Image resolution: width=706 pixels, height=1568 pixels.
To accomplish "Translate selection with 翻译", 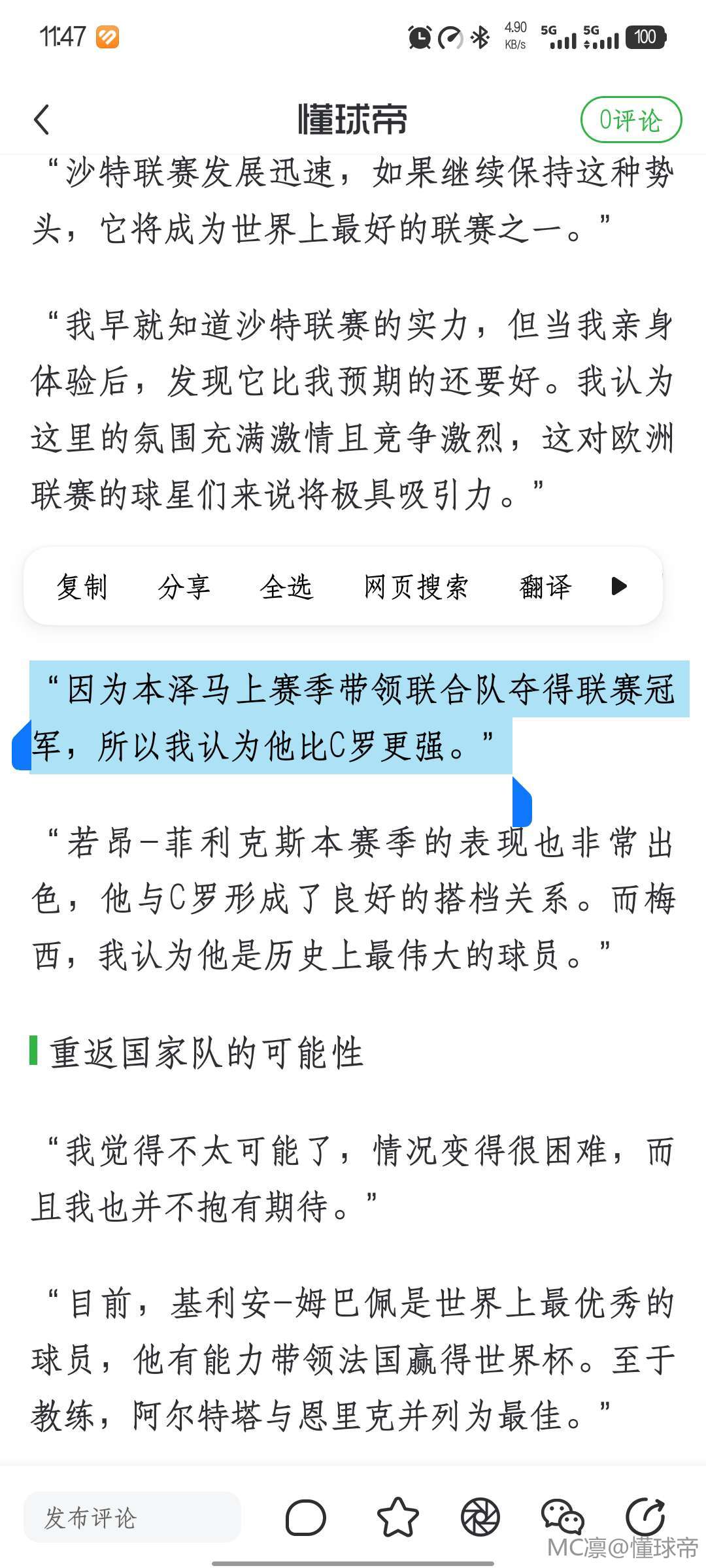I will click(x=545, y=586).
